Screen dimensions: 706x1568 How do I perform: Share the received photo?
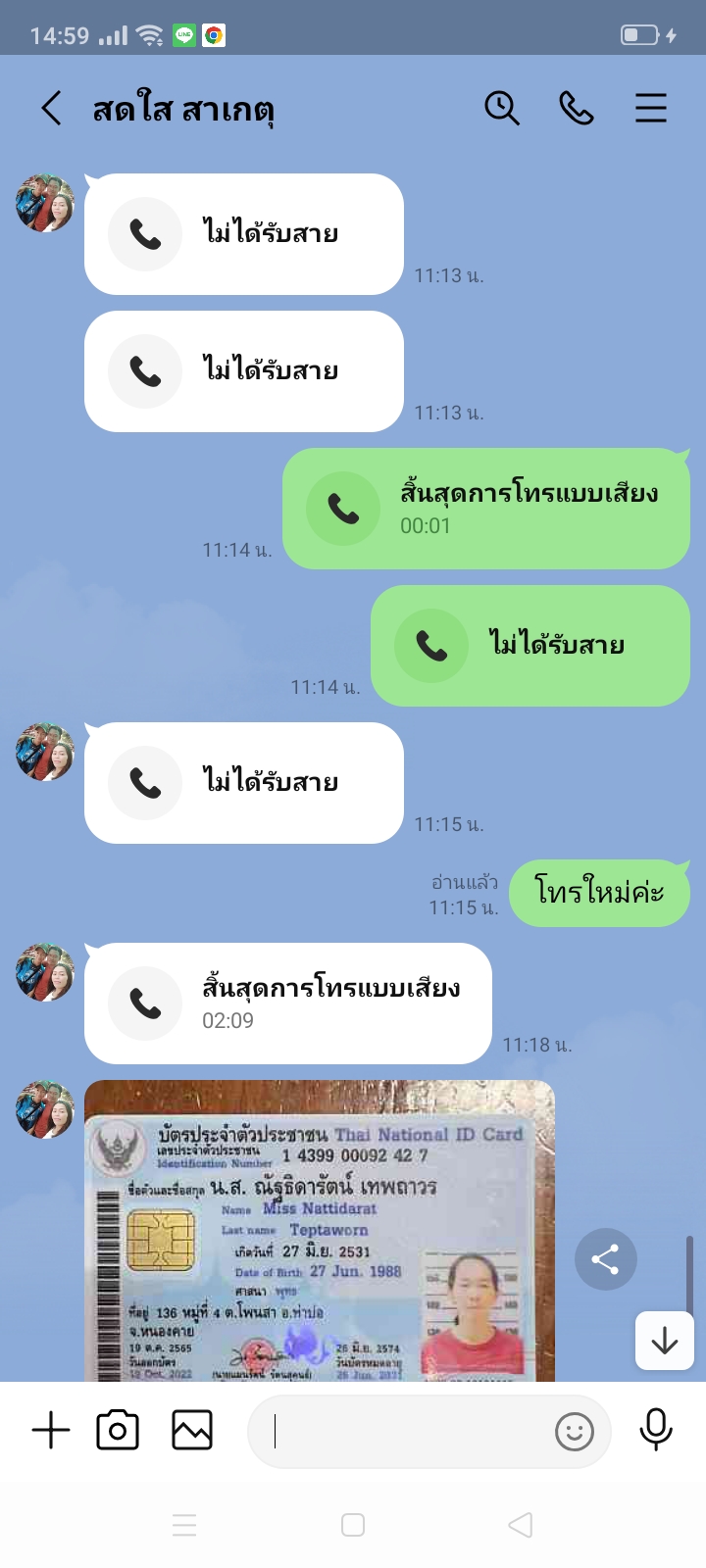pyautogui.click(x=605, y=1259)
